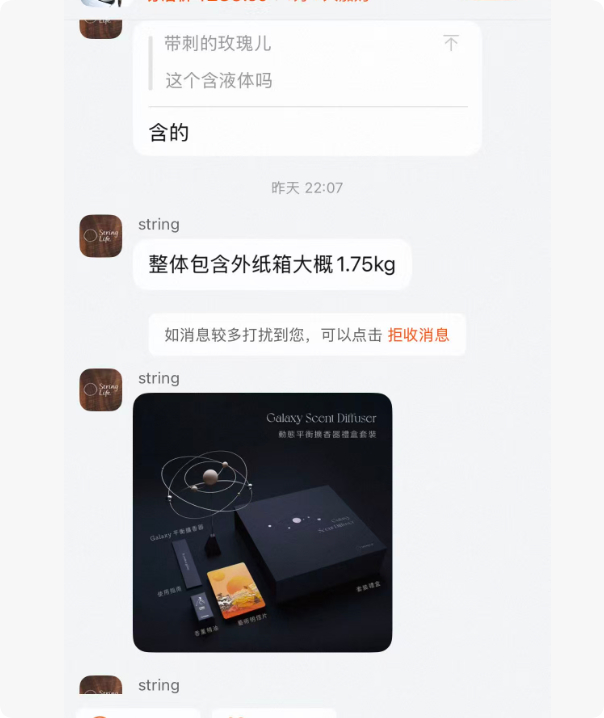This screenshot has height=718, width=604.
Task: Tap the 拒收消息 link
Action: 418,335
